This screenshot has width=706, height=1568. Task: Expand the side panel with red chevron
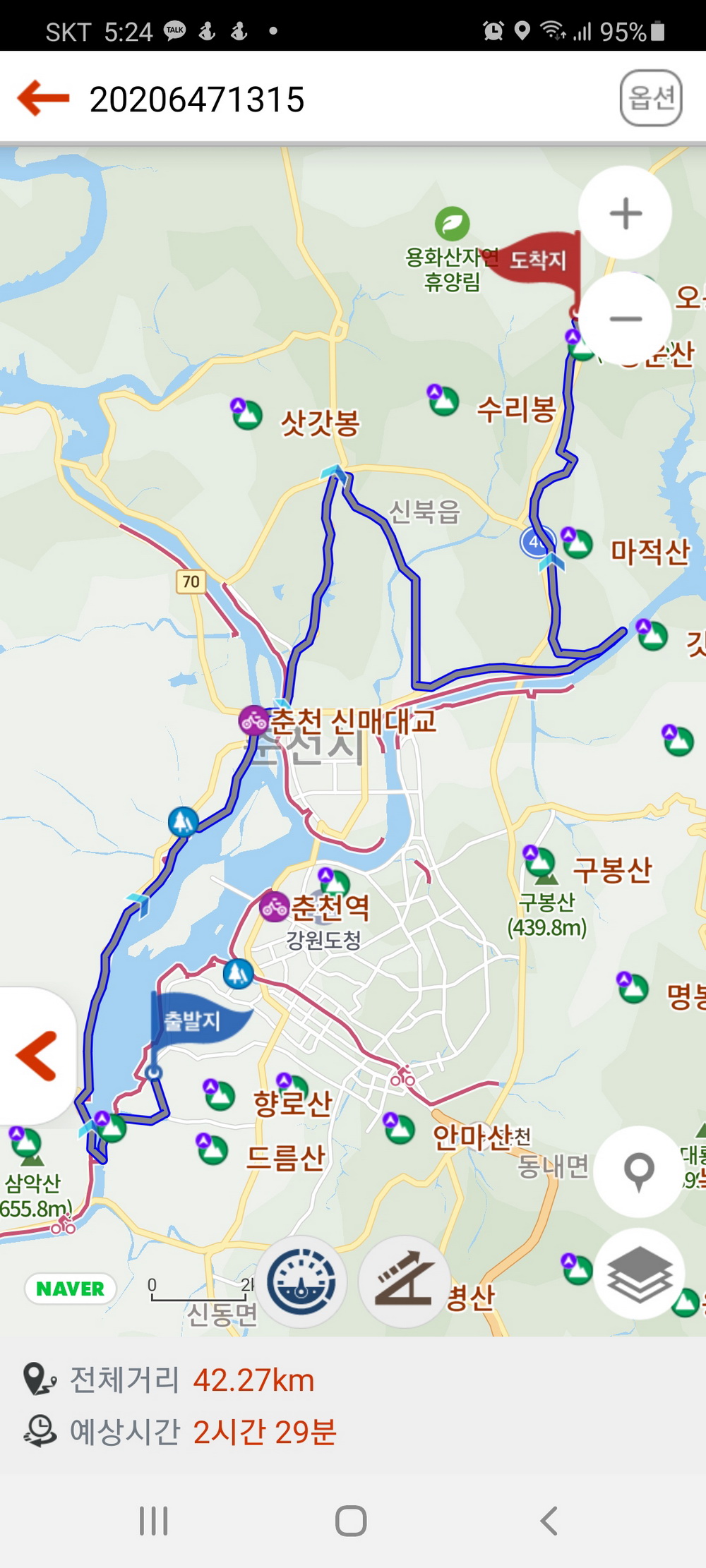pos(37,1056)
